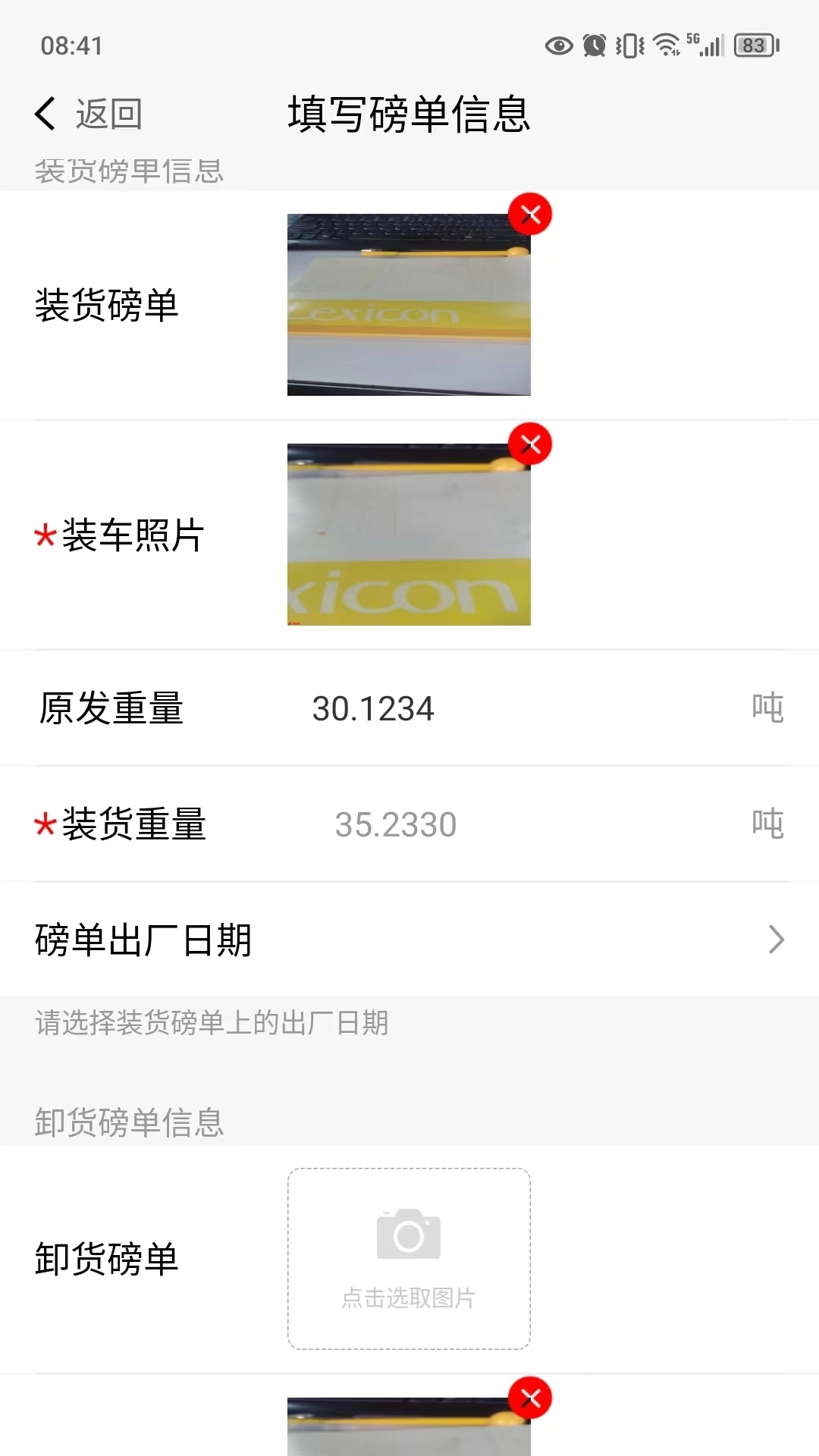Image resolution: width=819 pixels, height=1456 pixels.
Task: Tap 返回 to go back
Action: pos(108,114)
